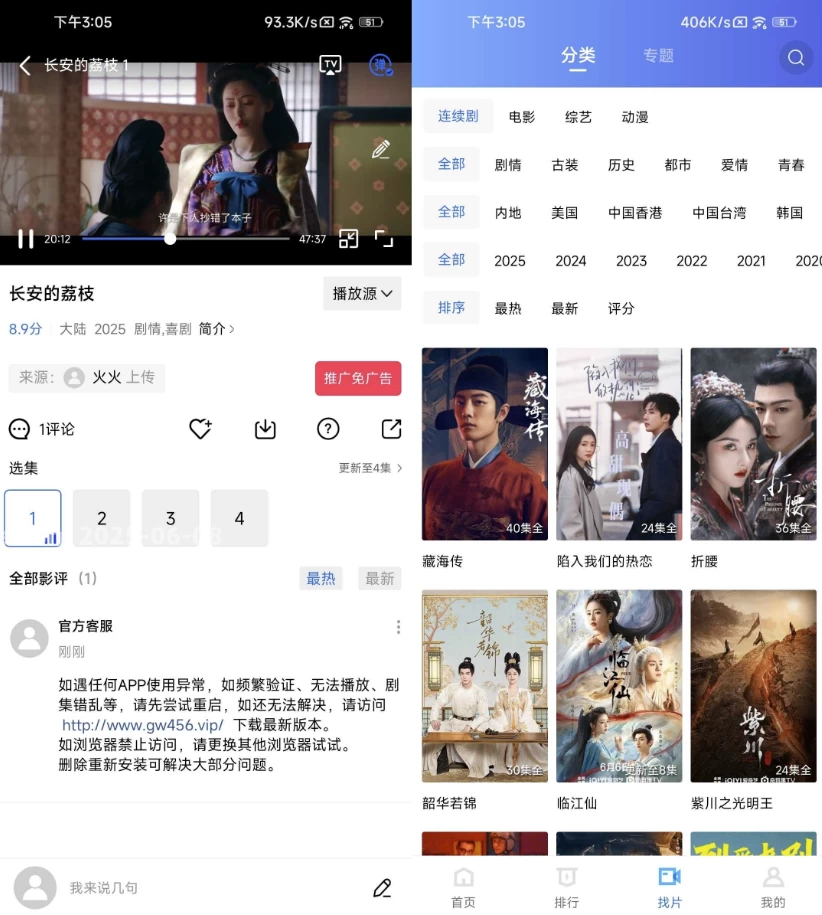The image size is (822, 915).
Task: Tap the 推广免广告 button
Action: [x=358, y=379]
